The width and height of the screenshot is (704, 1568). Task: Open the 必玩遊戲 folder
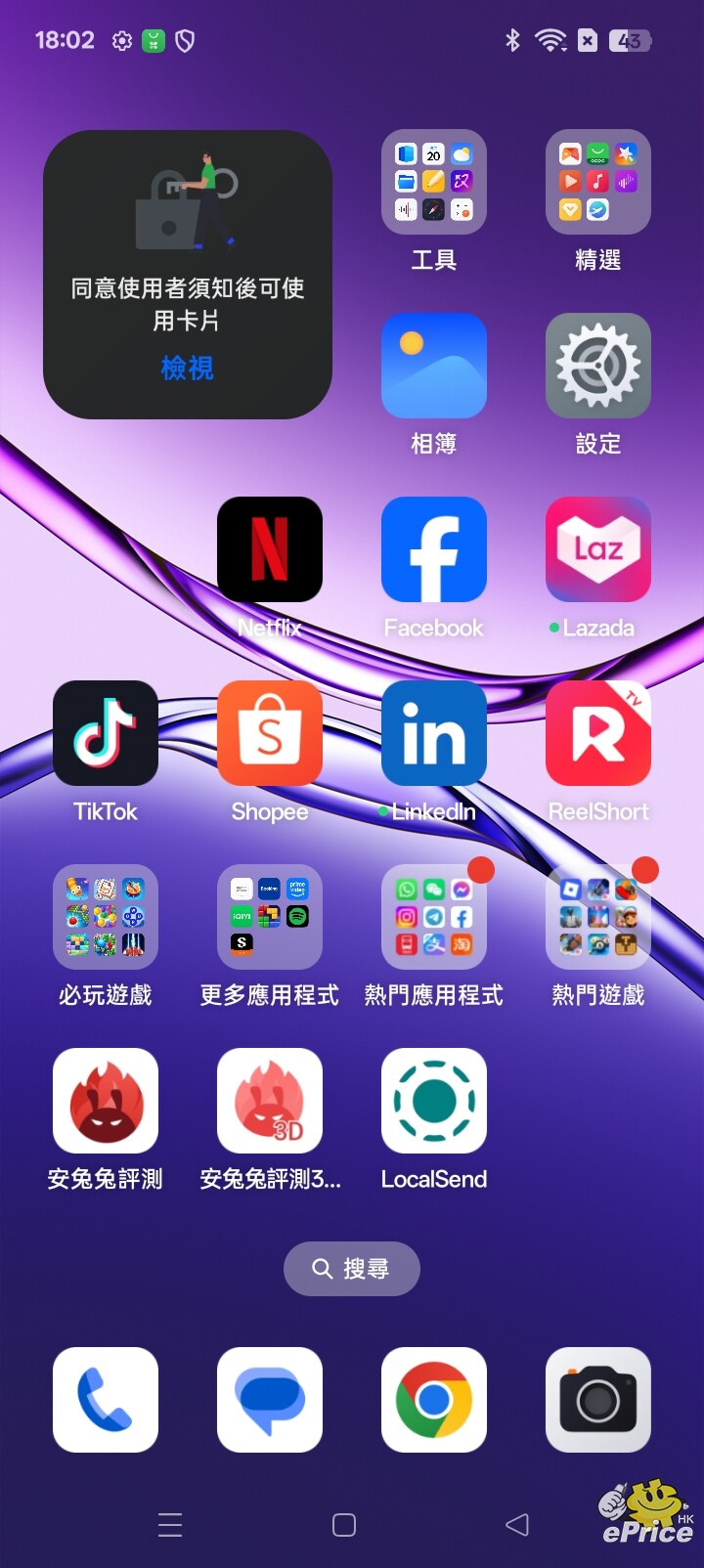click(106, 917)
